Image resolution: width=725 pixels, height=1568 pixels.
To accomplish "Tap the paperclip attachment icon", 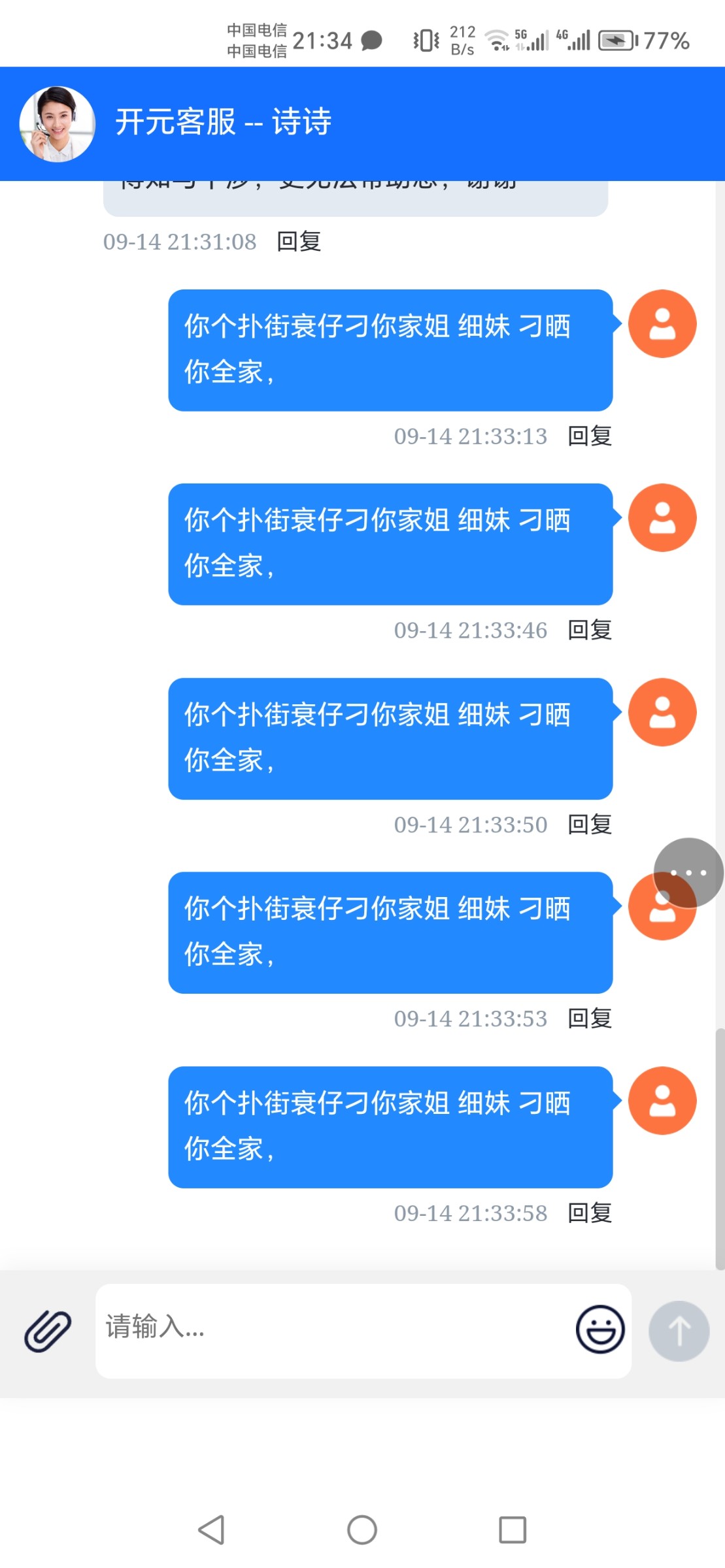I will tap(48, 1331).
